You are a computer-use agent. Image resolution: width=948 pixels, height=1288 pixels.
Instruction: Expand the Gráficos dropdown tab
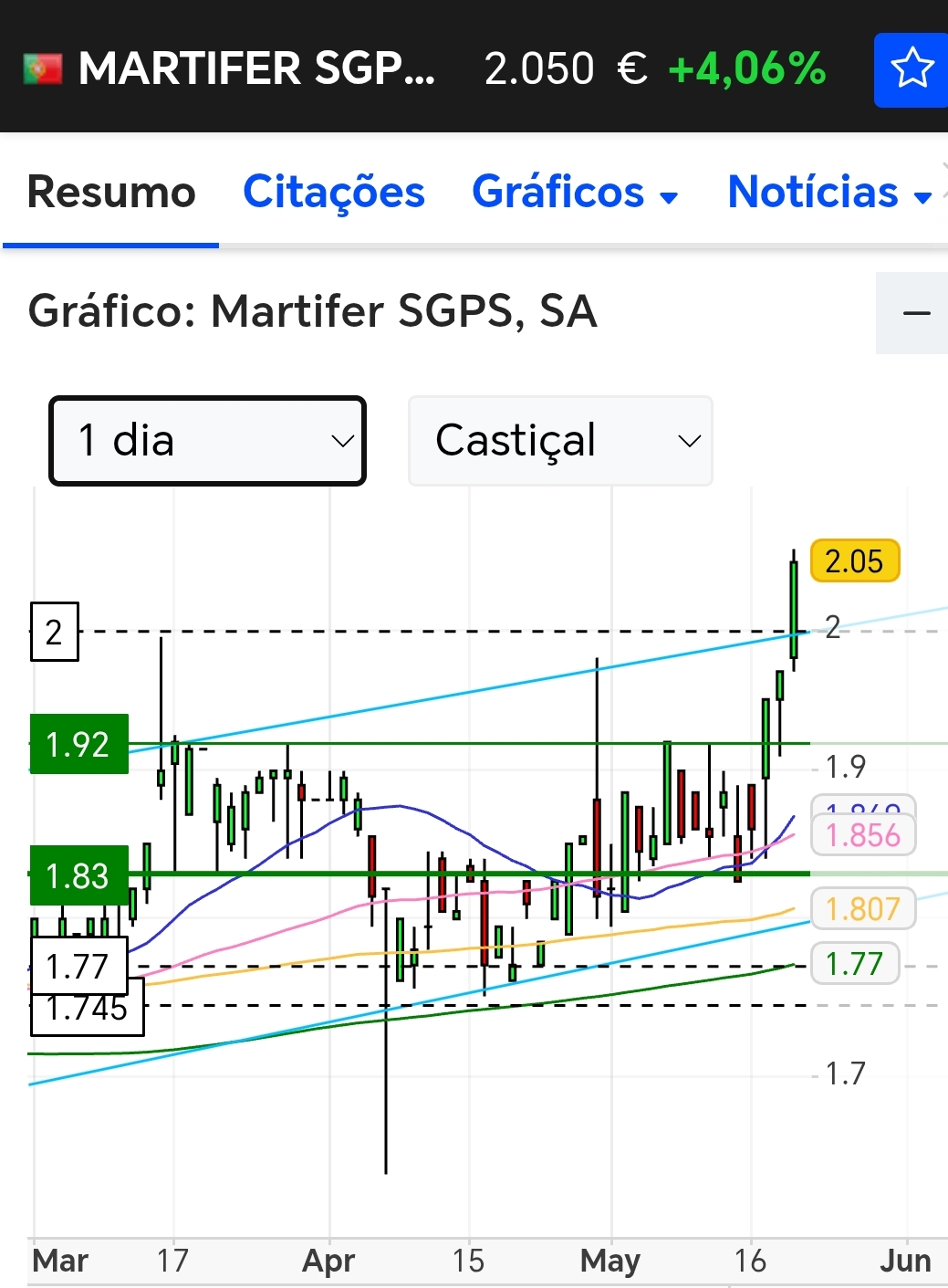click(575, 192)
